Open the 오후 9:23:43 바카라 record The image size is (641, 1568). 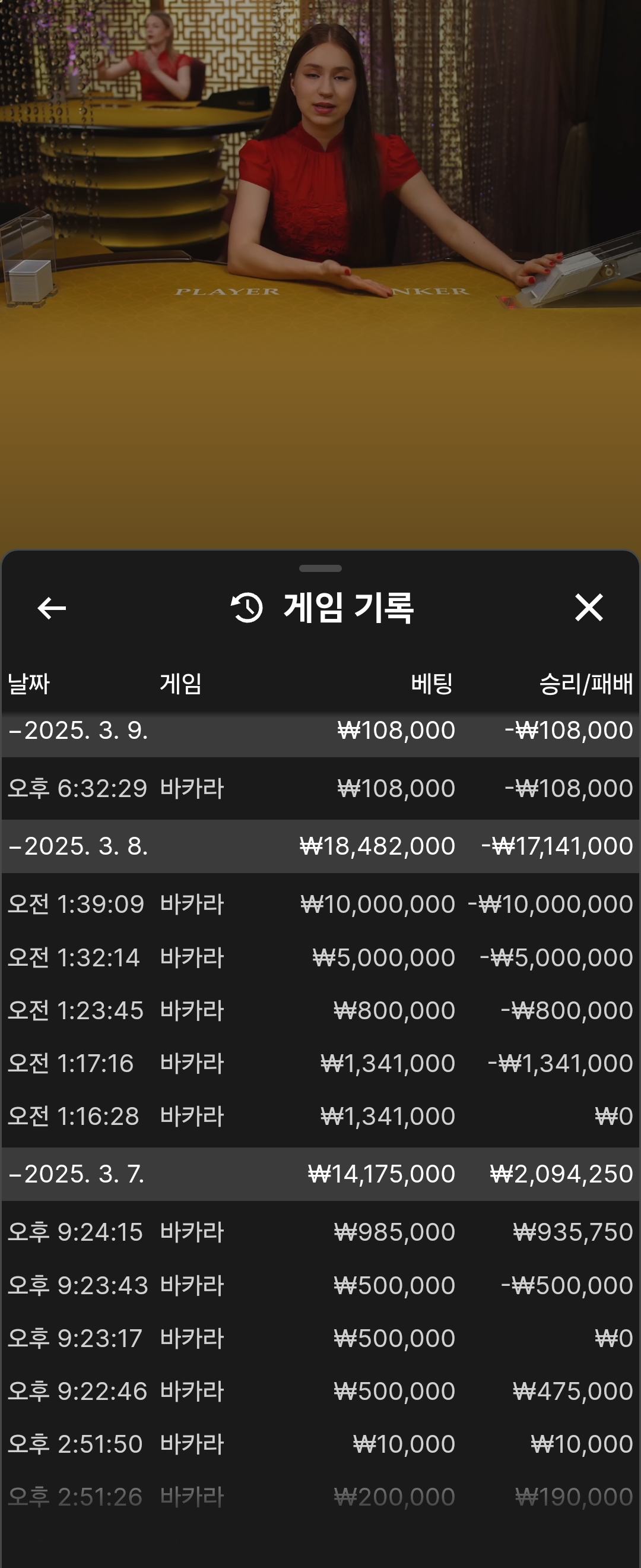320,1285
